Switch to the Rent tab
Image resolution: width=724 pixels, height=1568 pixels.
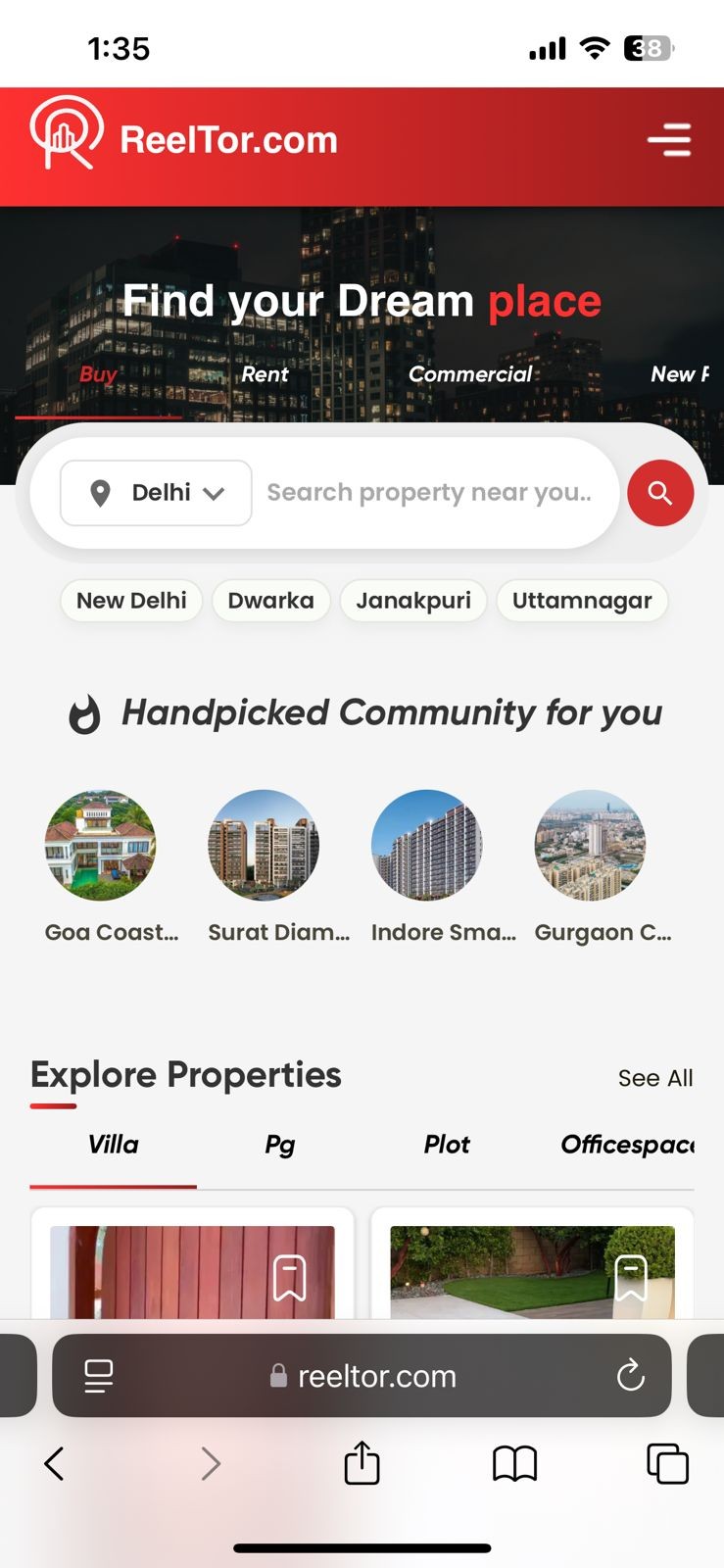pyautogui.click(x=265, y=374)
